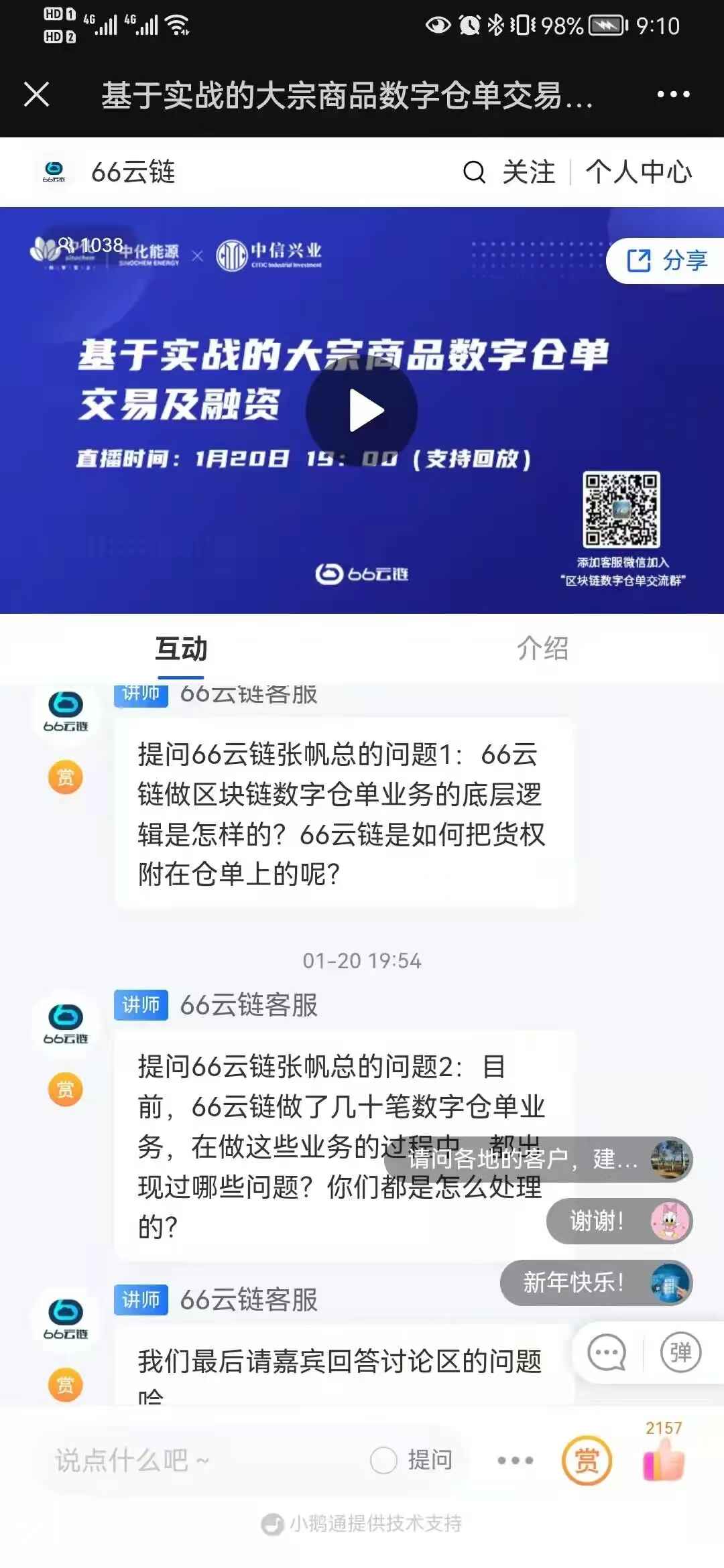The height and width of the screenshot is (1568, 724).
Task: Tap the orange 赏 reward button at bottom
Action: 587,1460
